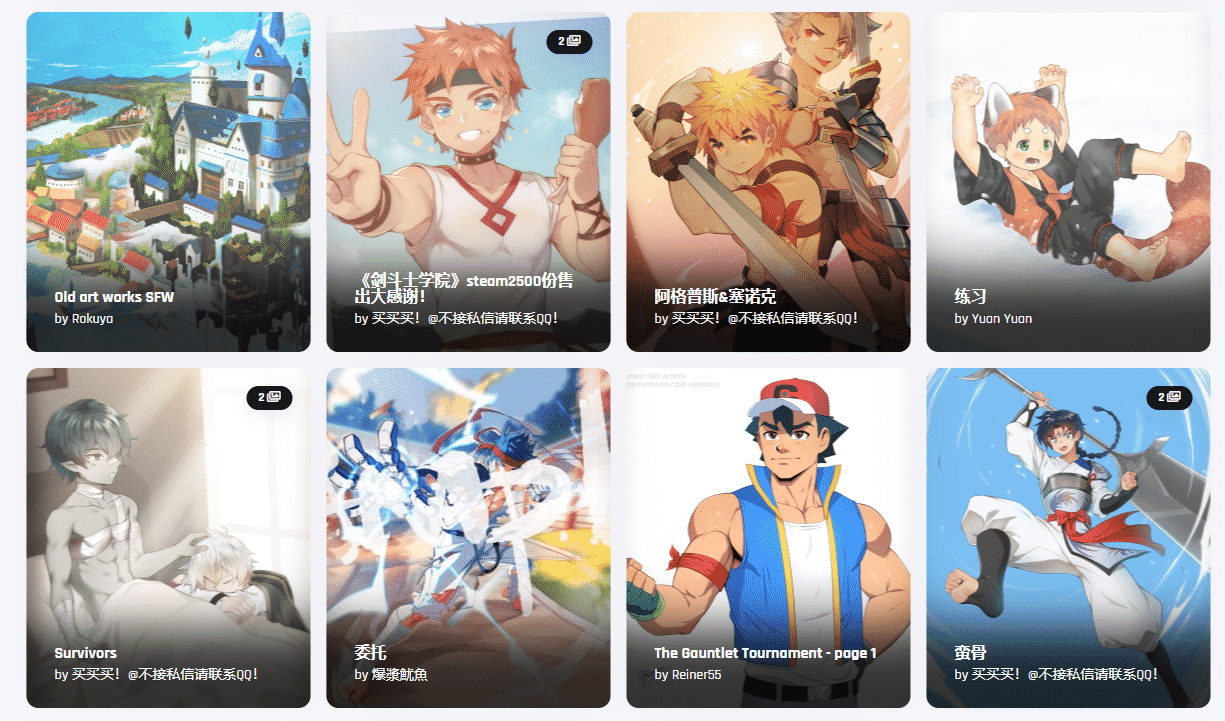1225x721 pixels.
Task: View the 委托 artwork by 爆漿魷魚
Action: coord(468,538)
